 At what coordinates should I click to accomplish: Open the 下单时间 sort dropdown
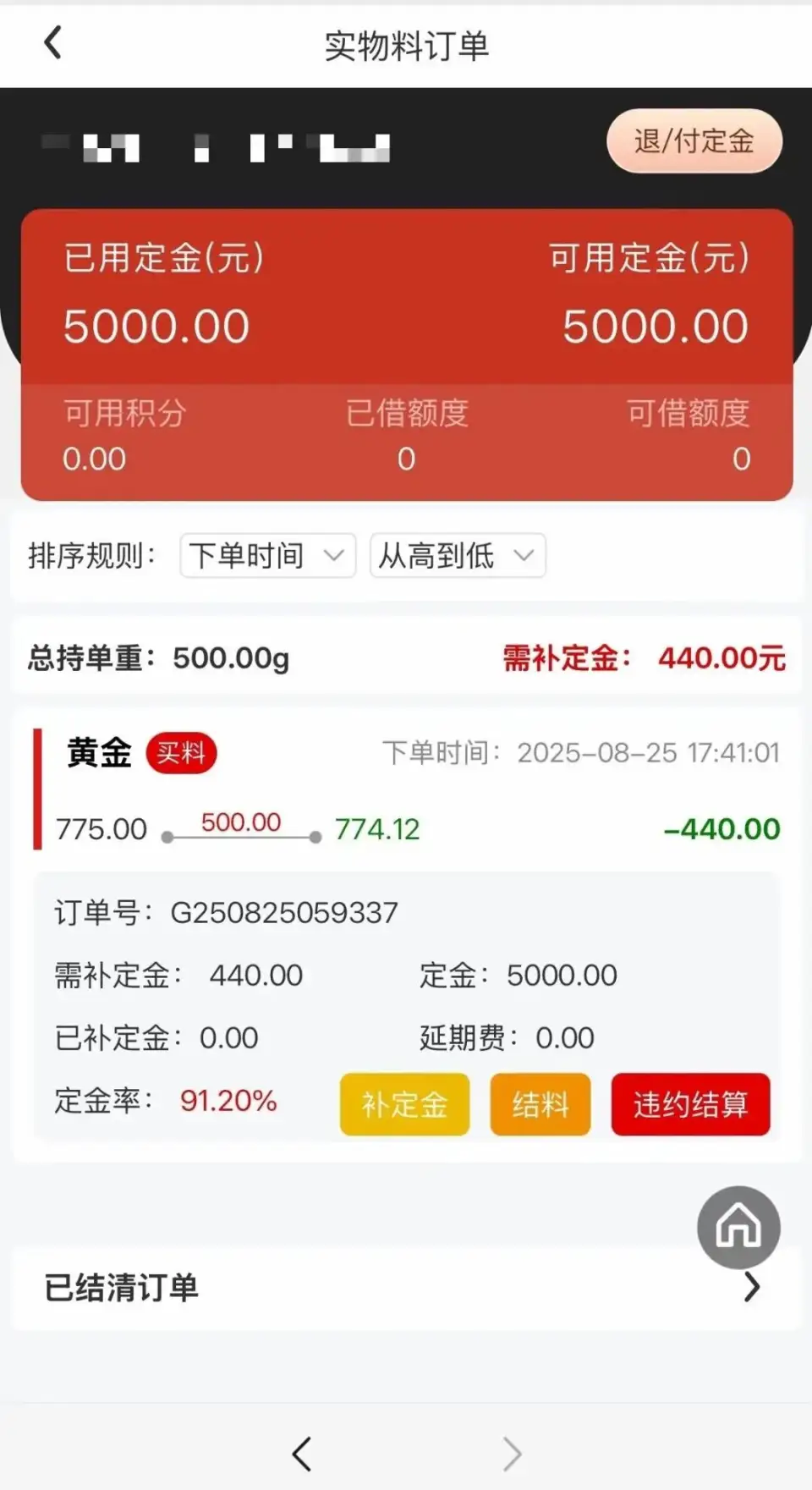267,556
